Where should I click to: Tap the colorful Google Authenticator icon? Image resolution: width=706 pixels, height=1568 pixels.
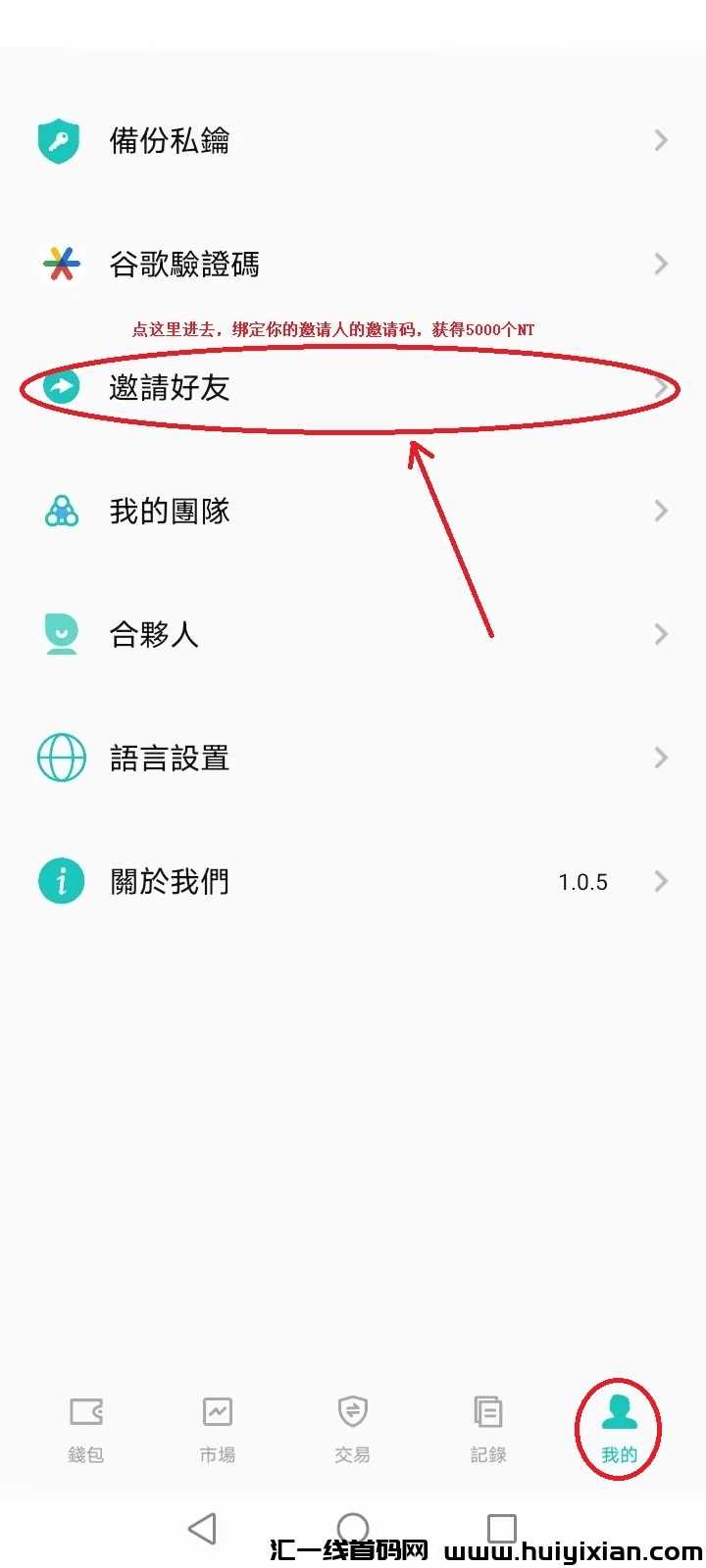click(x=60, y=263)
